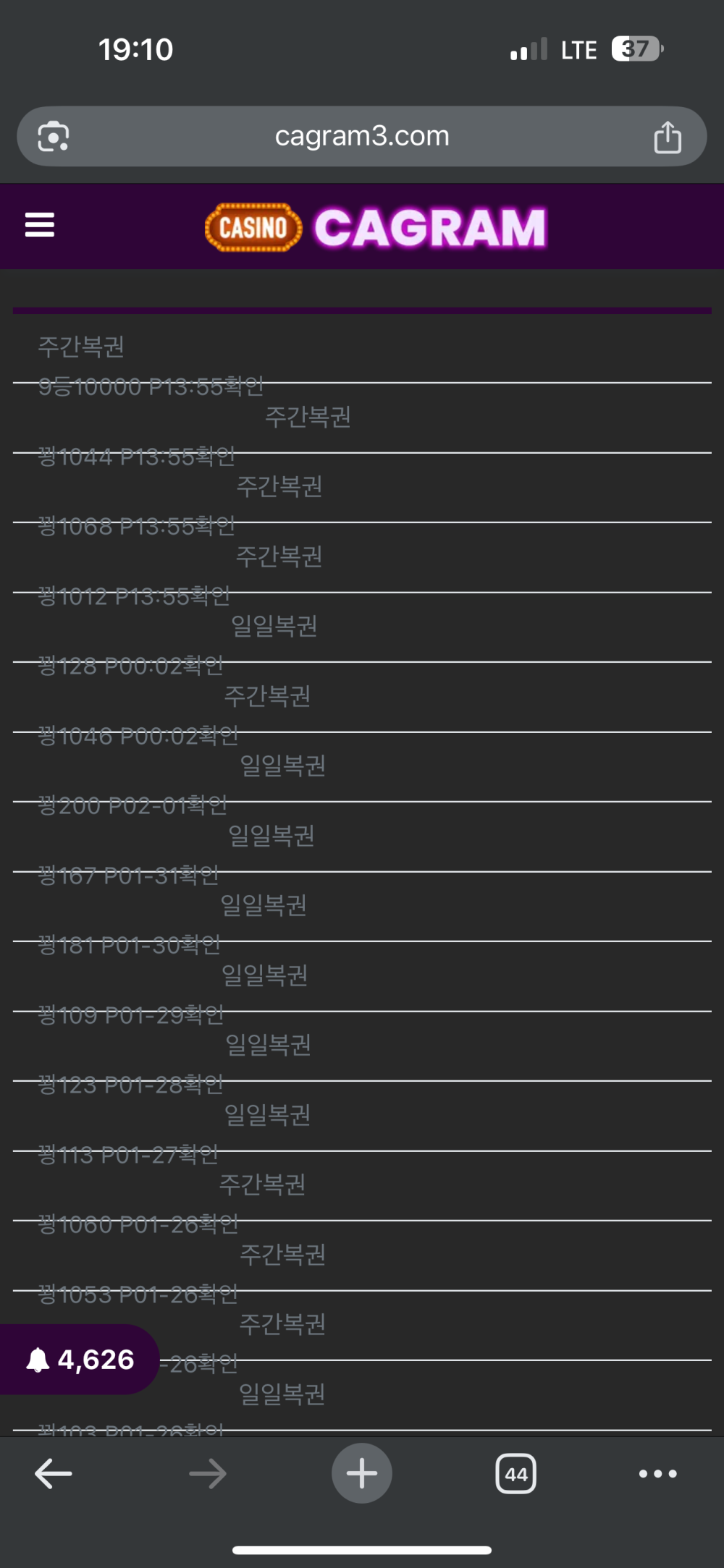Show the 44 open tabs

pyautogui.click(x=515, y=1473)
